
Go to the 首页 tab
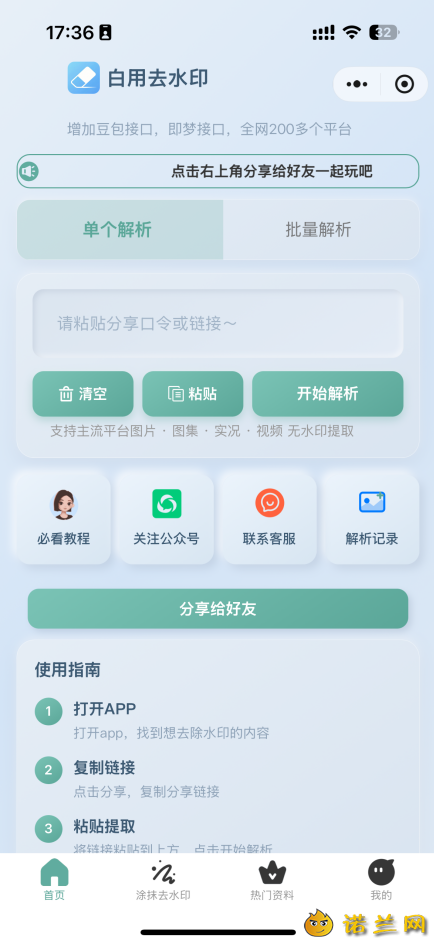(x=54, y=879)
